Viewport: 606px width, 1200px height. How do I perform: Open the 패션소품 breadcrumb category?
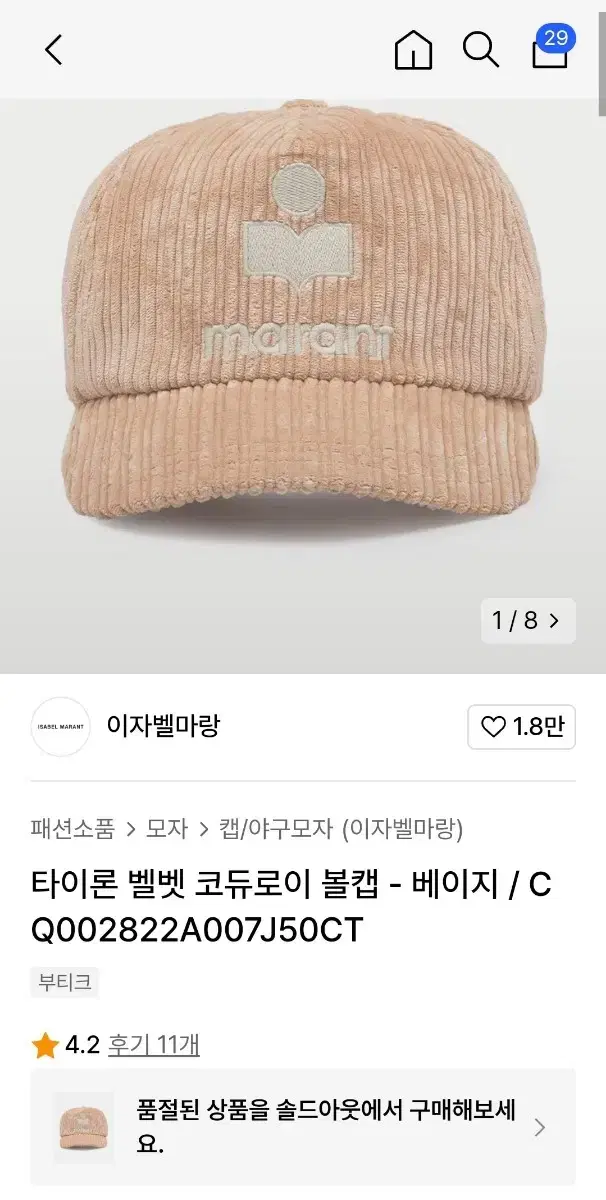[x=72, y=828]
